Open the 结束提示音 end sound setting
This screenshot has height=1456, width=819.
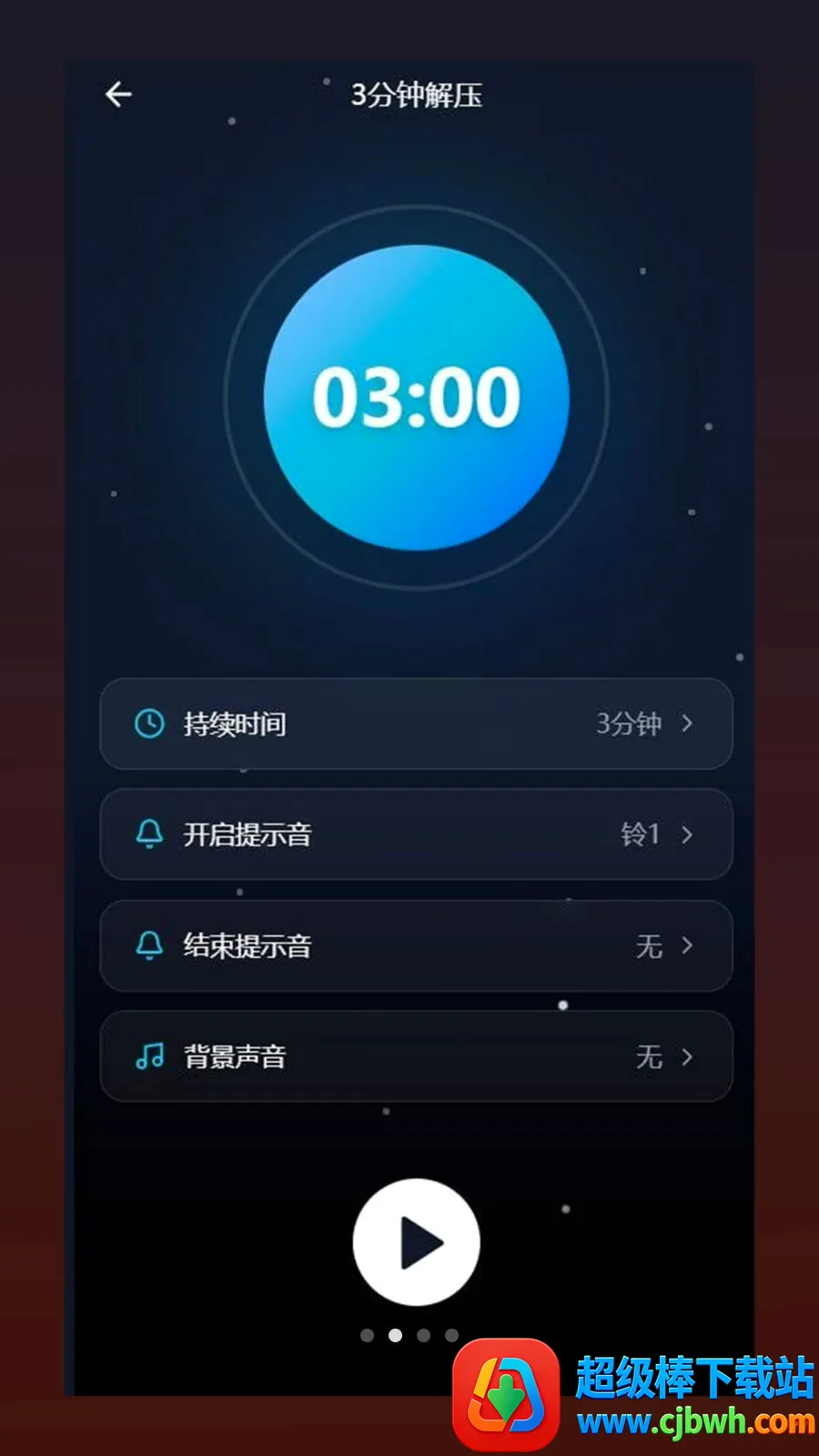pos(416,945)
